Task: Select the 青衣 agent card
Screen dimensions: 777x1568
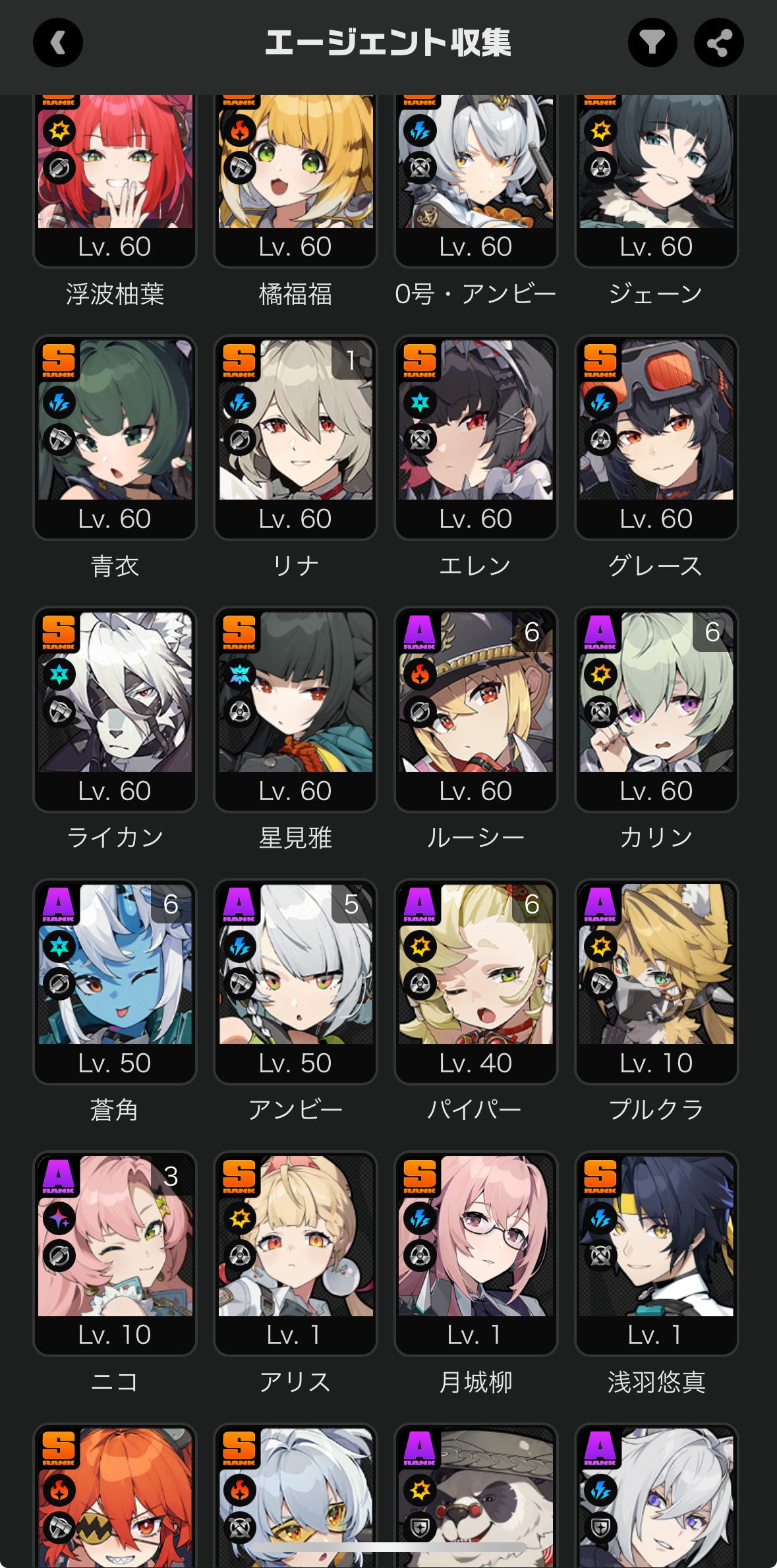Action: [115, 438]
